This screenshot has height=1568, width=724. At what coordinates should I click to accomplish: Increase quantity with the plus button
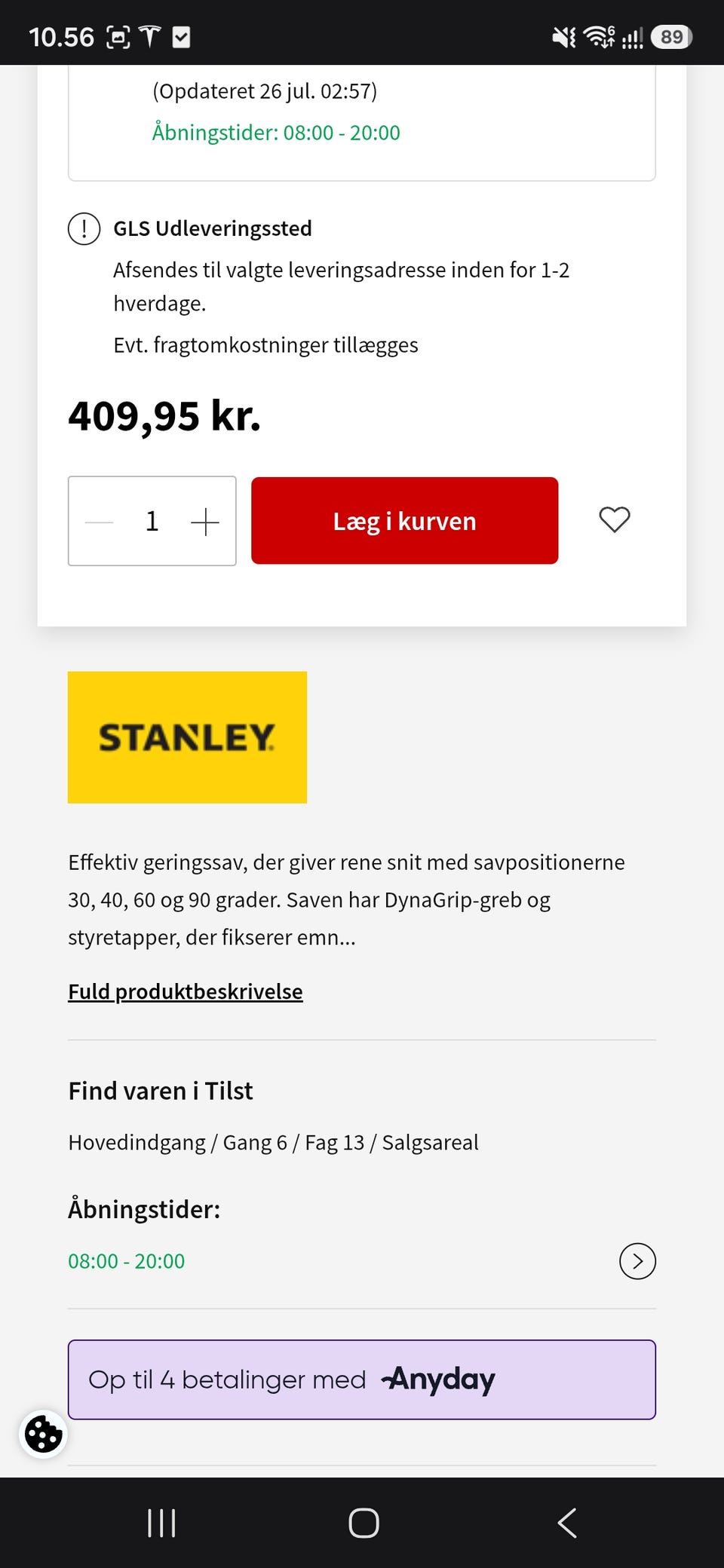pos(205,521)
